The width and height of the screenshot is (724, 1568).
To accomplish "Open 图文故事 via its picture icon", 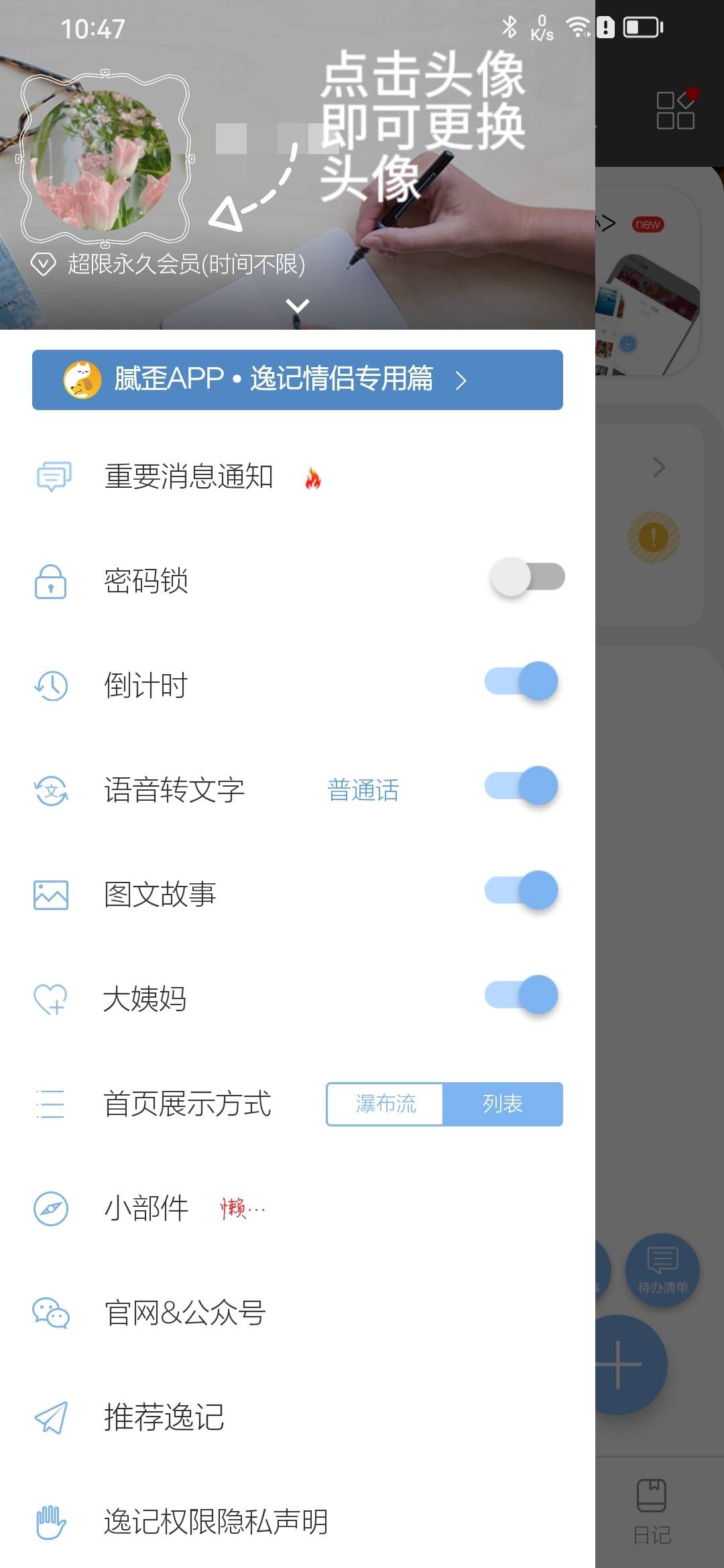I will pyautogui.click(x=51, y=894).
